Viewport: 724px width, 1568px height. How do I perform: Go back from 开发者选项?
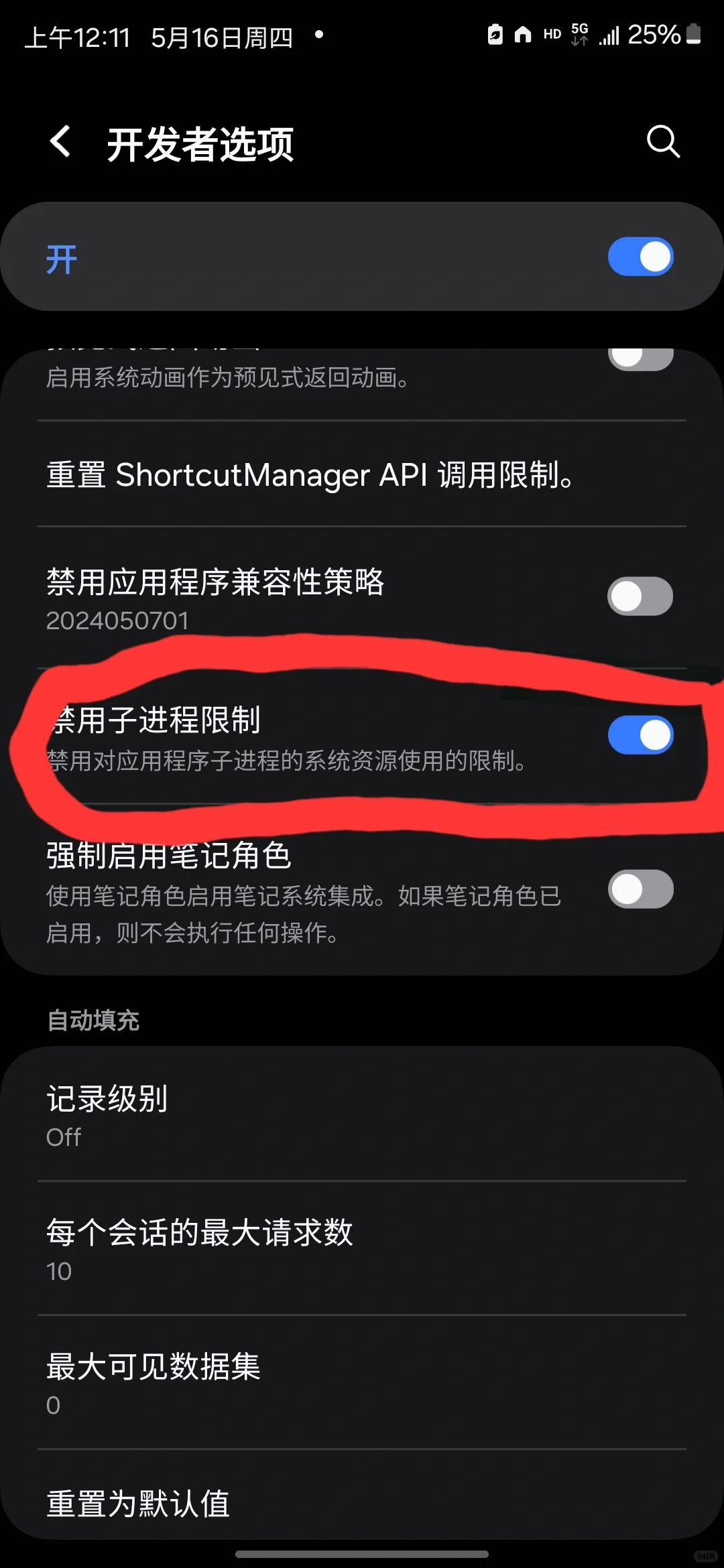point(60,142)
